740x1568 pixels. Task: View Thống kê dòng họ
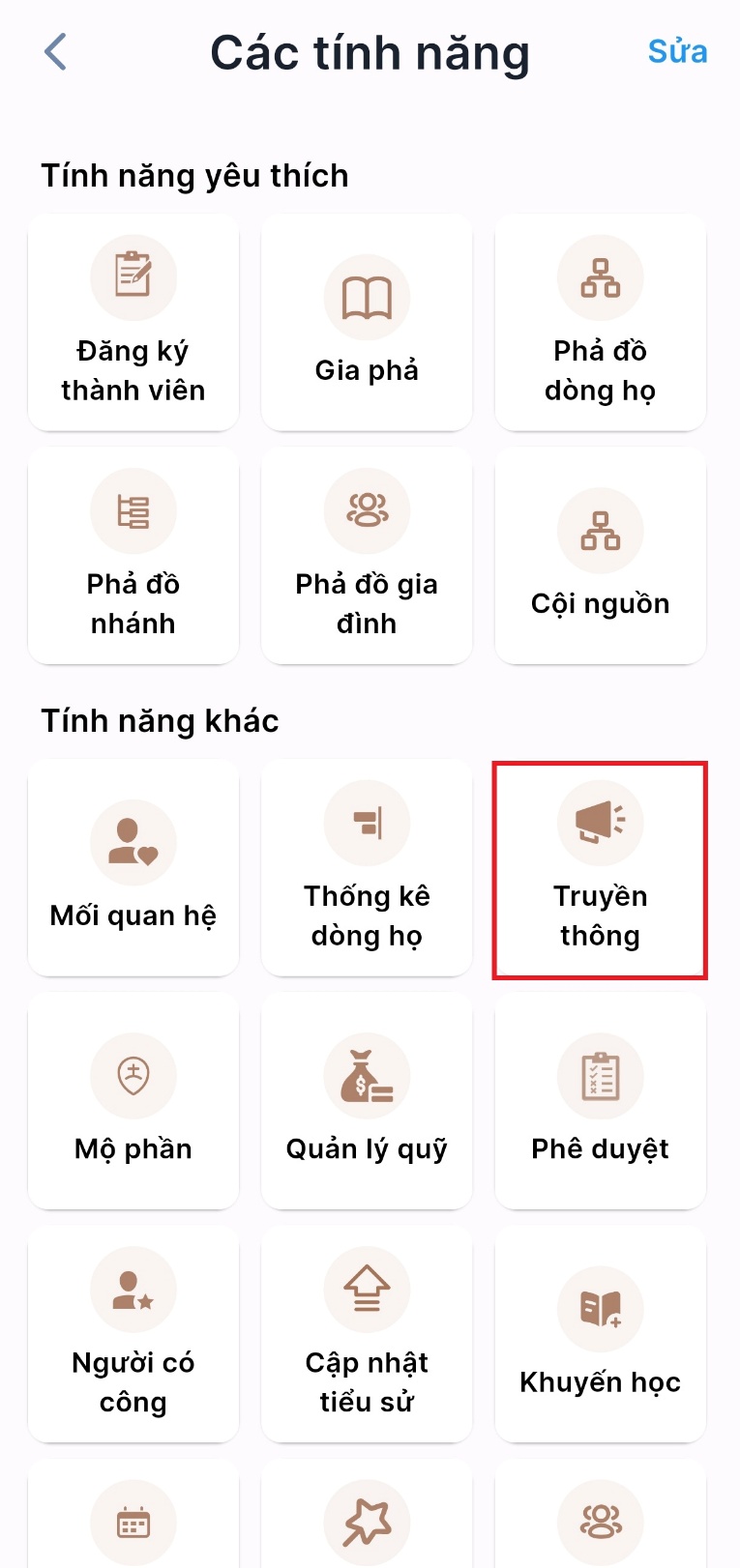coord(367,868)
